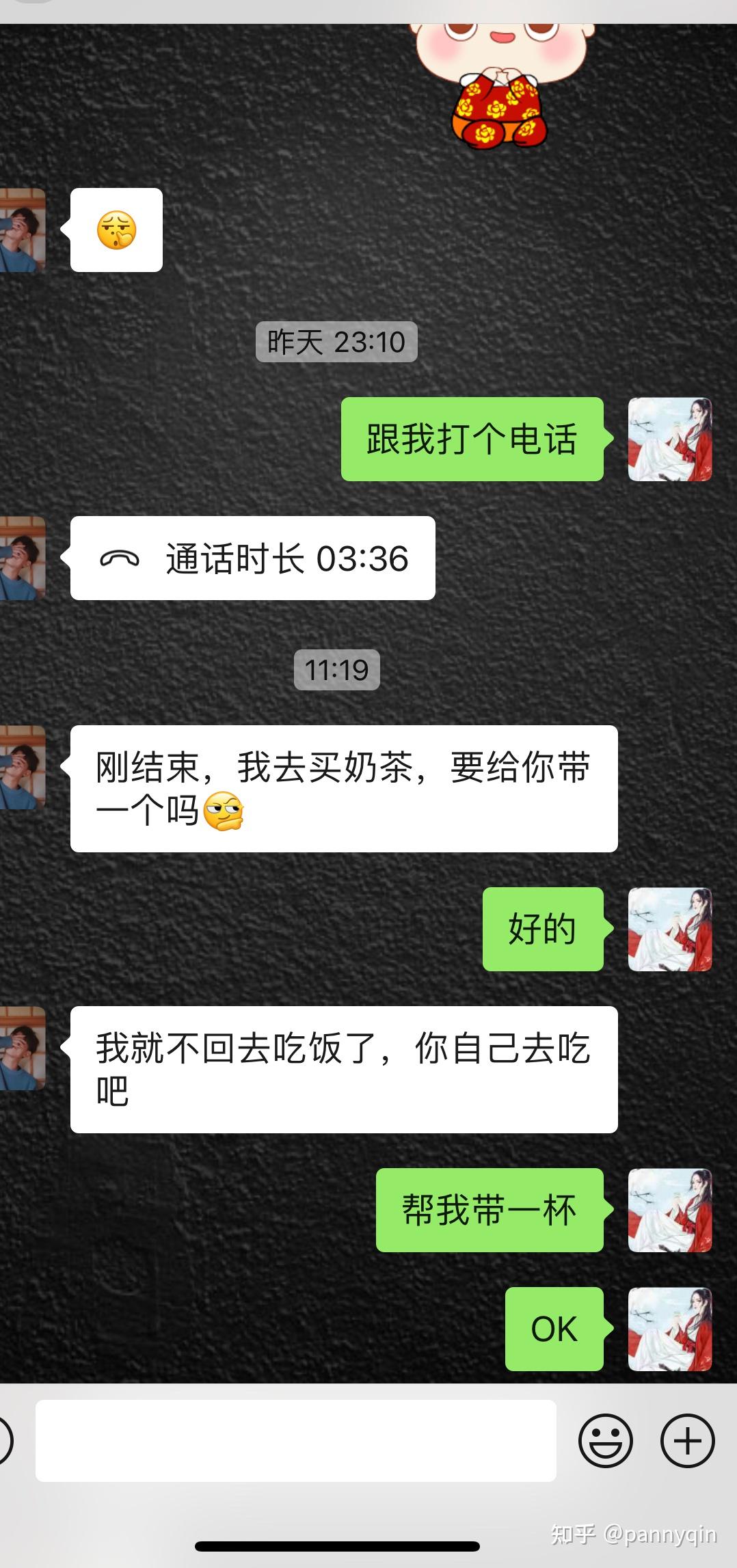Tap the message input field
This screenshot has width=737, height=1568.
[x=296, y=1441]
